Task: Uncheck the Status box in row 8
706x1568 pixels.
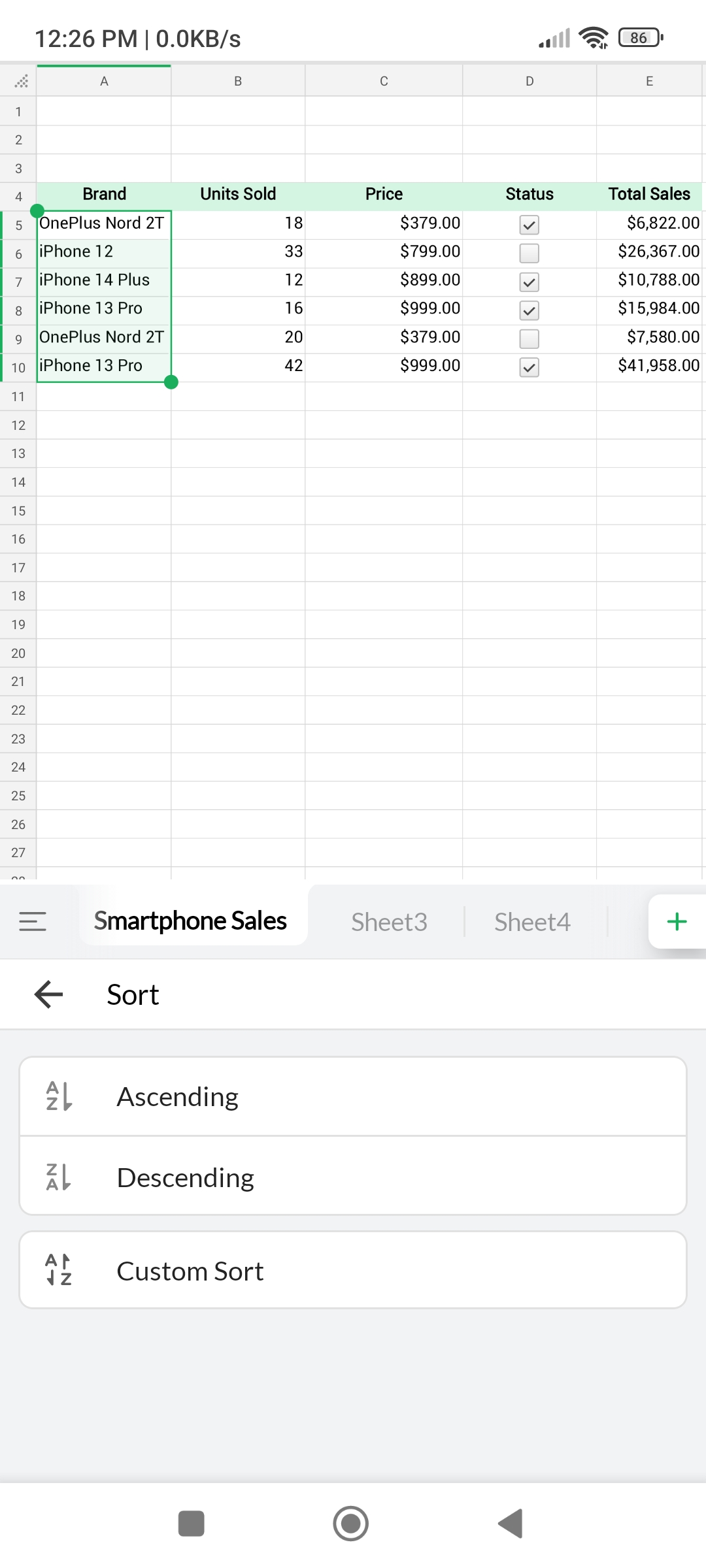Action: (x=529, y=310)
